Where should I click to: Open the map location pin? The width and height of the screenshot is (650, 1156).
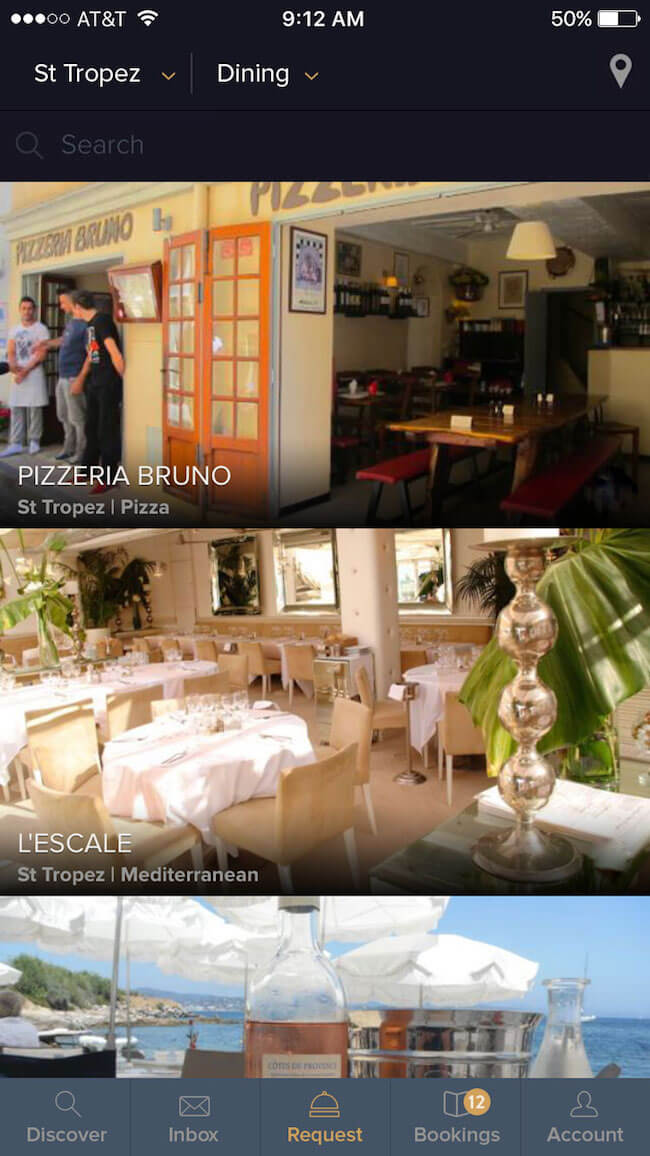tap(620, 72)
